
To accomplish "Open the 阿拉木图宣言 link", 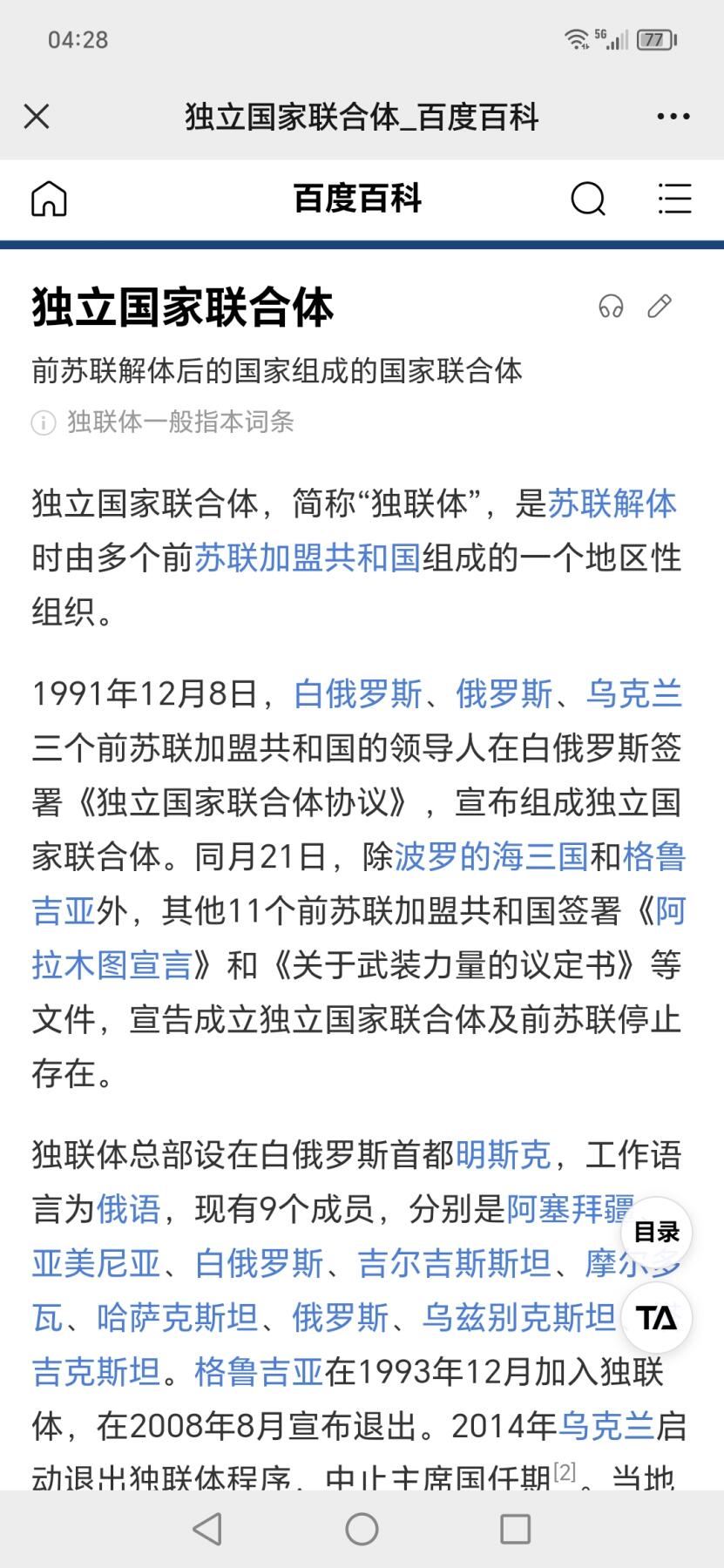I will click(x=113, y=965).
